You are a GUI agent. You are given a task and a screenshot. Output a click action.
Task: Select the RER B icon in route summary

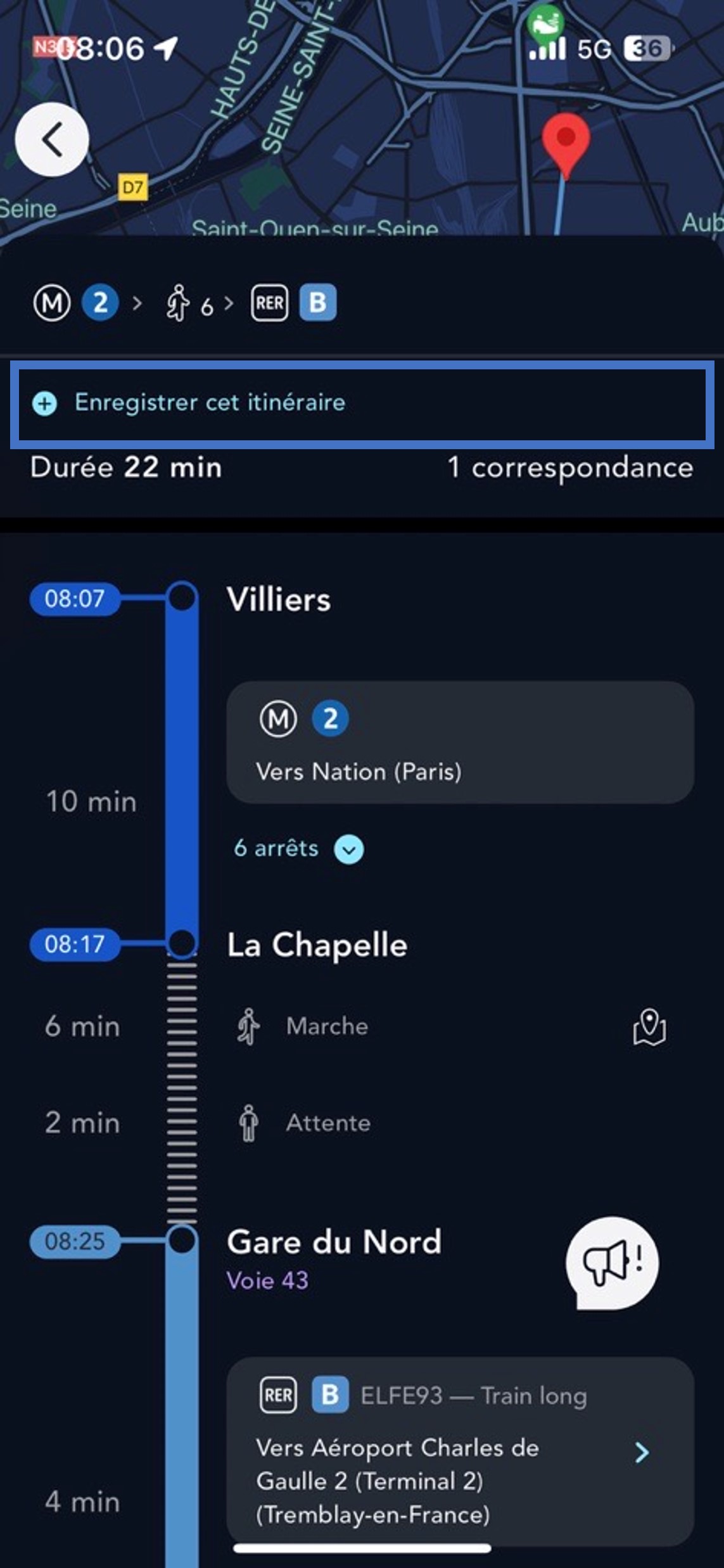point(270,303)
